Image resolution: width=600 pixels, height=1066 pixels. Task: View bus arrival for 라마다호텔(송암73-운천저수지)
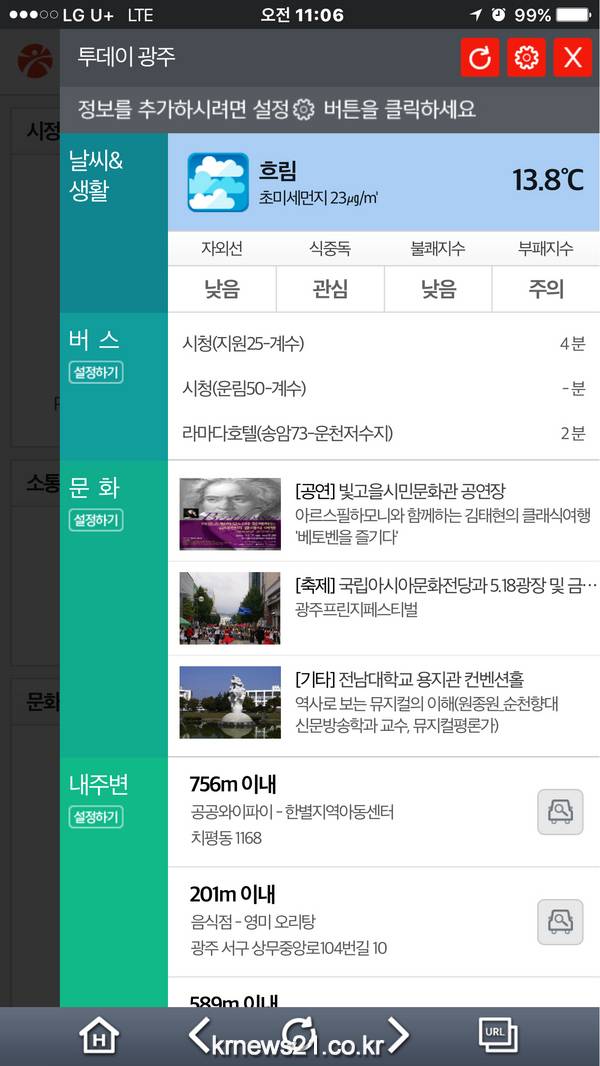(x=383, y=433)
